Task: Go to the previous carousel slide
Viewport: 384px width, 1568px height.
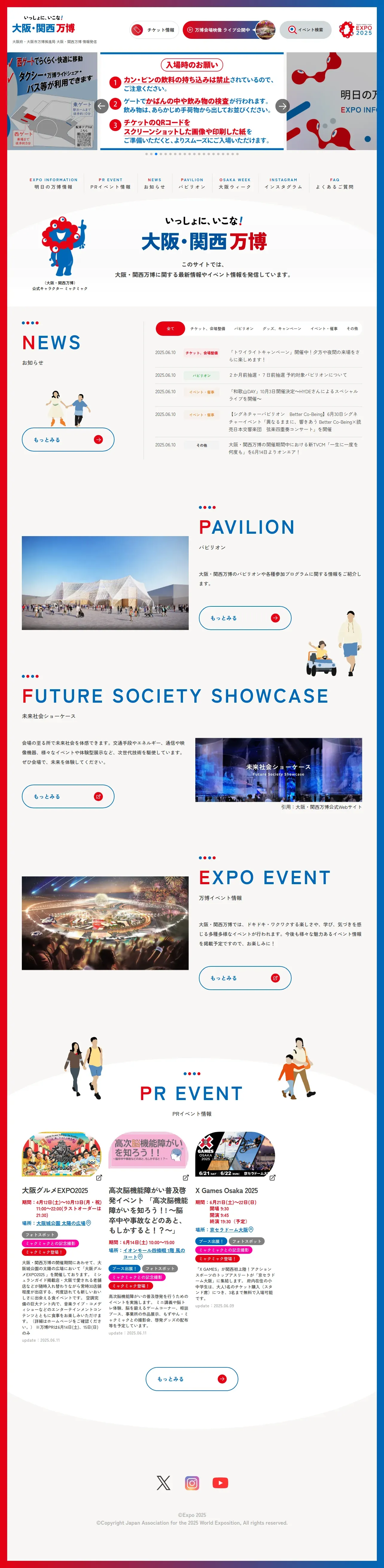Action: [102, 105]
